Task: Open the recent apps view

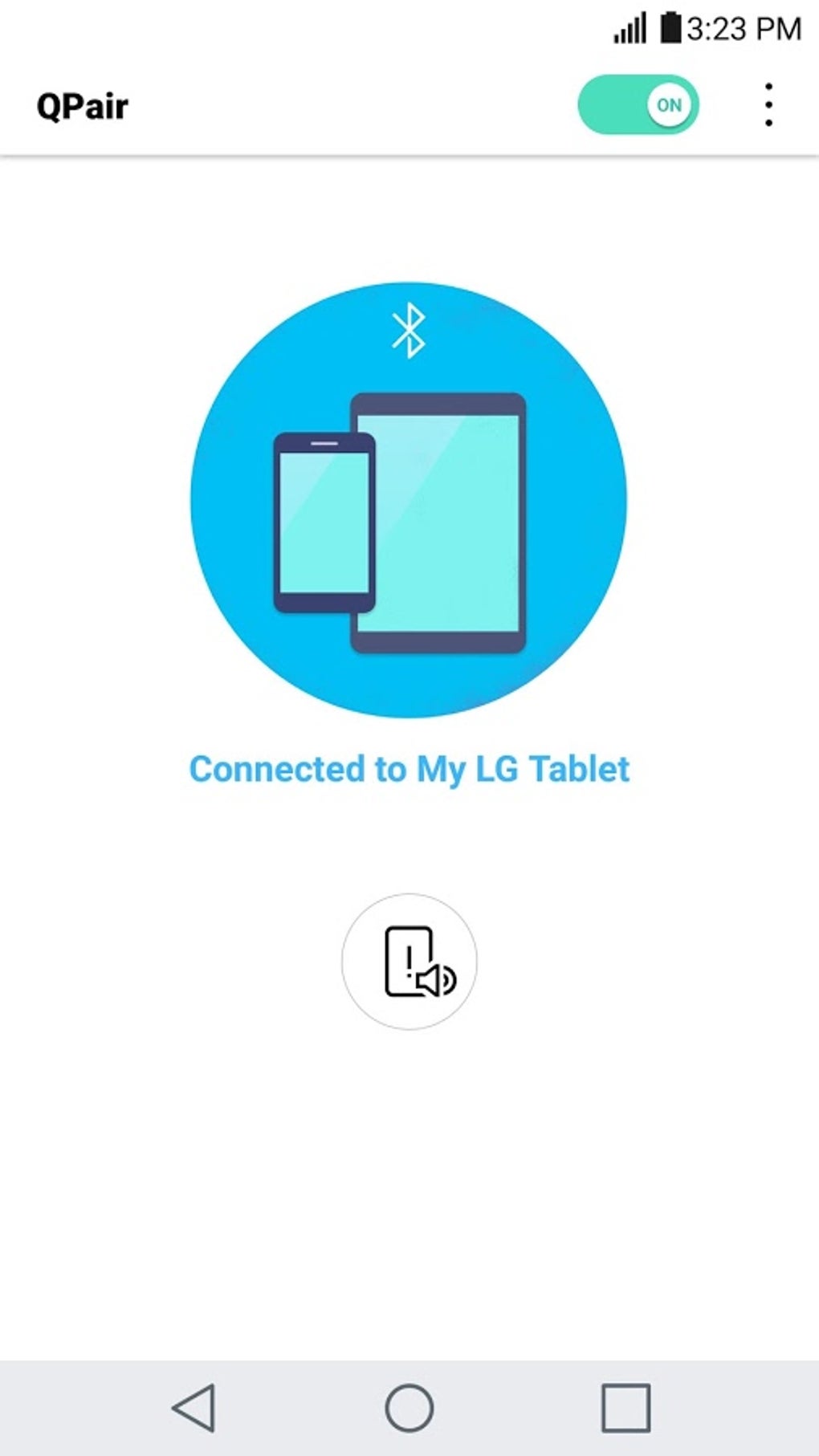Action: (x=626, y=1408)
